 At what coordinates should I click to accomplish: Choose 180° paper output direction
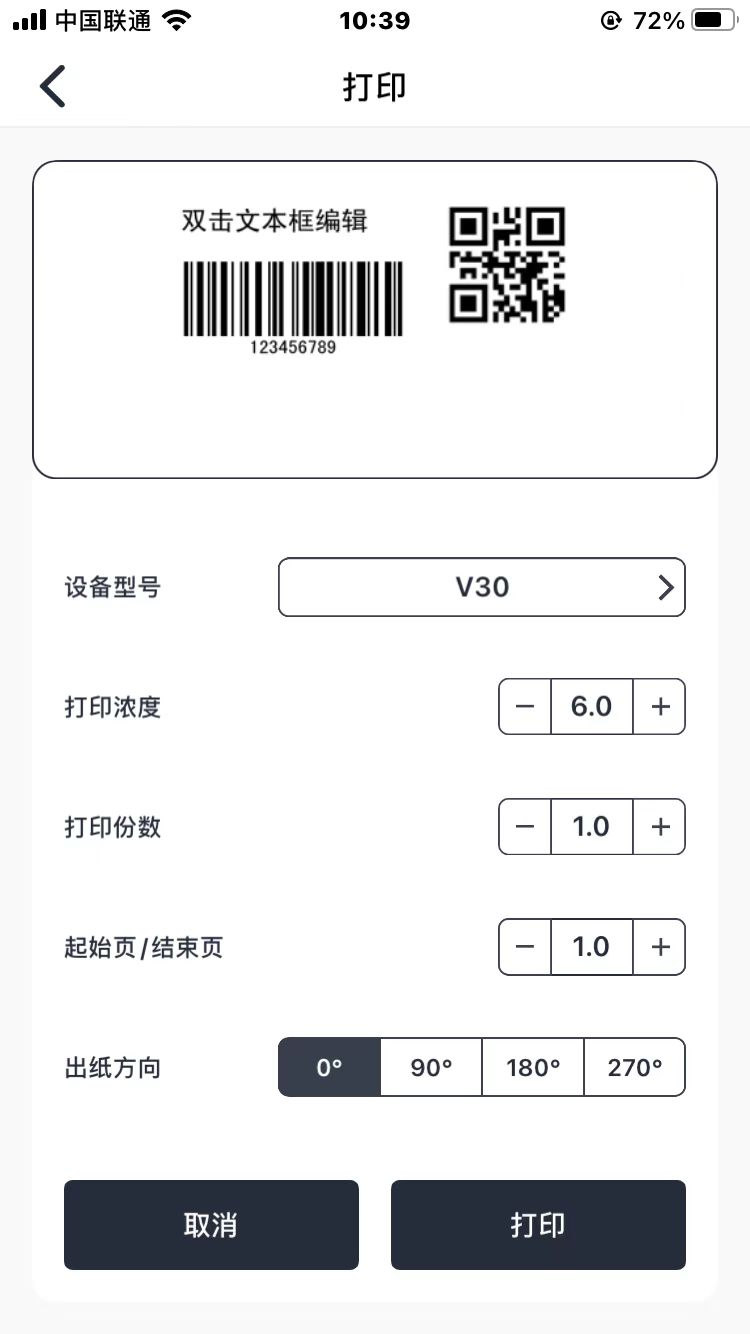(533, 1067)
